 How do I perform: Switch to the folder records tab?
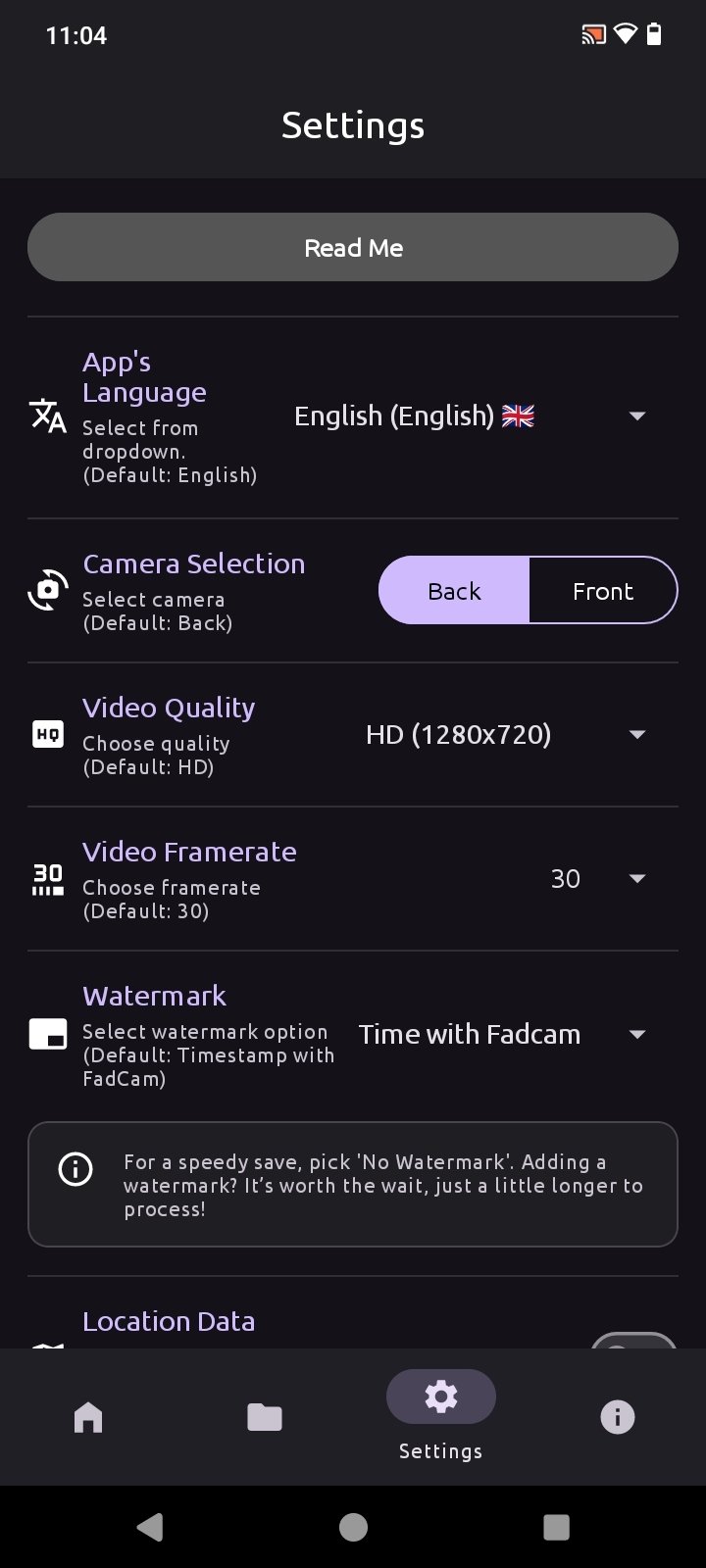point(265,1417)
